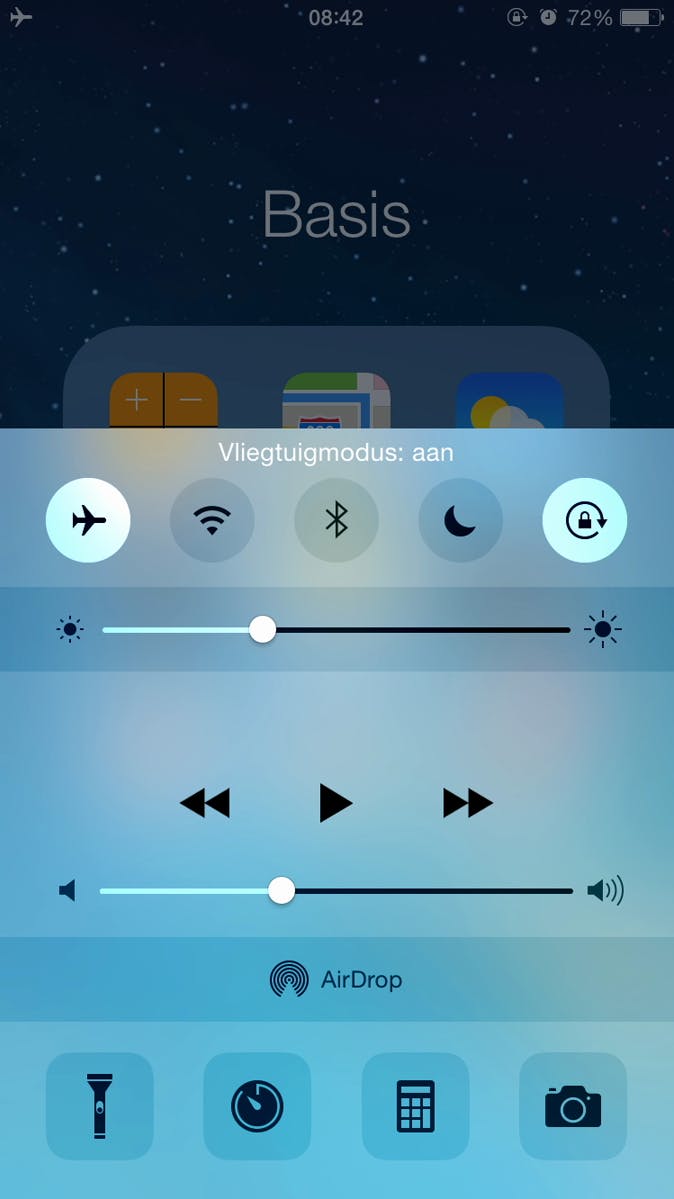
Task: Open AirDrop options
Action: tap(336, 979)
